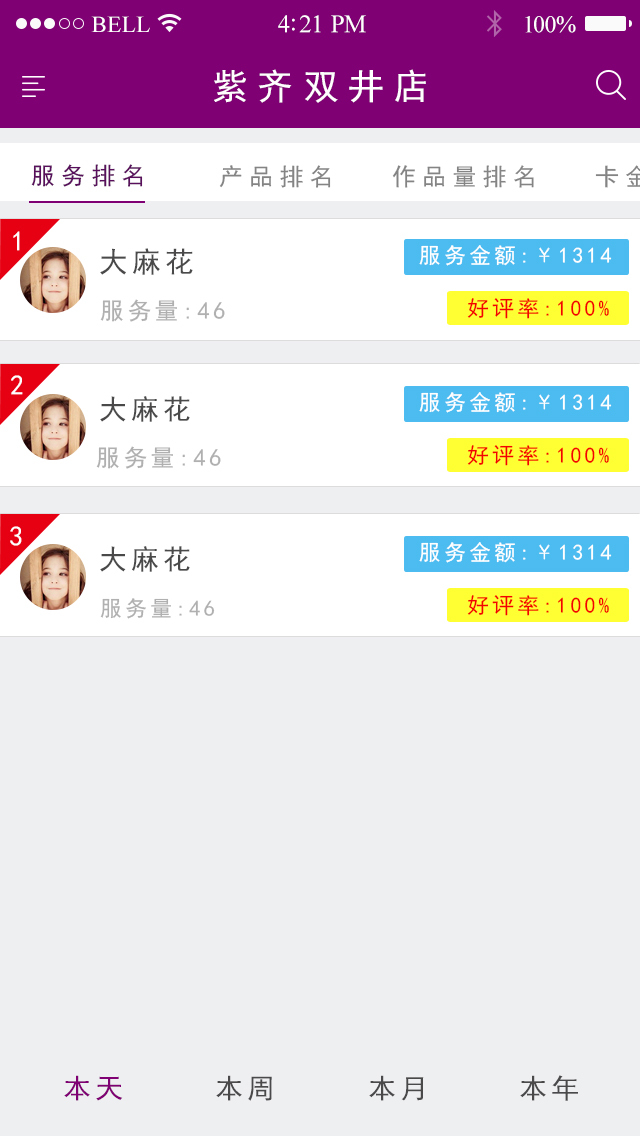Switch to the 产品排名 tab
640x1136 pixels.
(276, 177)
